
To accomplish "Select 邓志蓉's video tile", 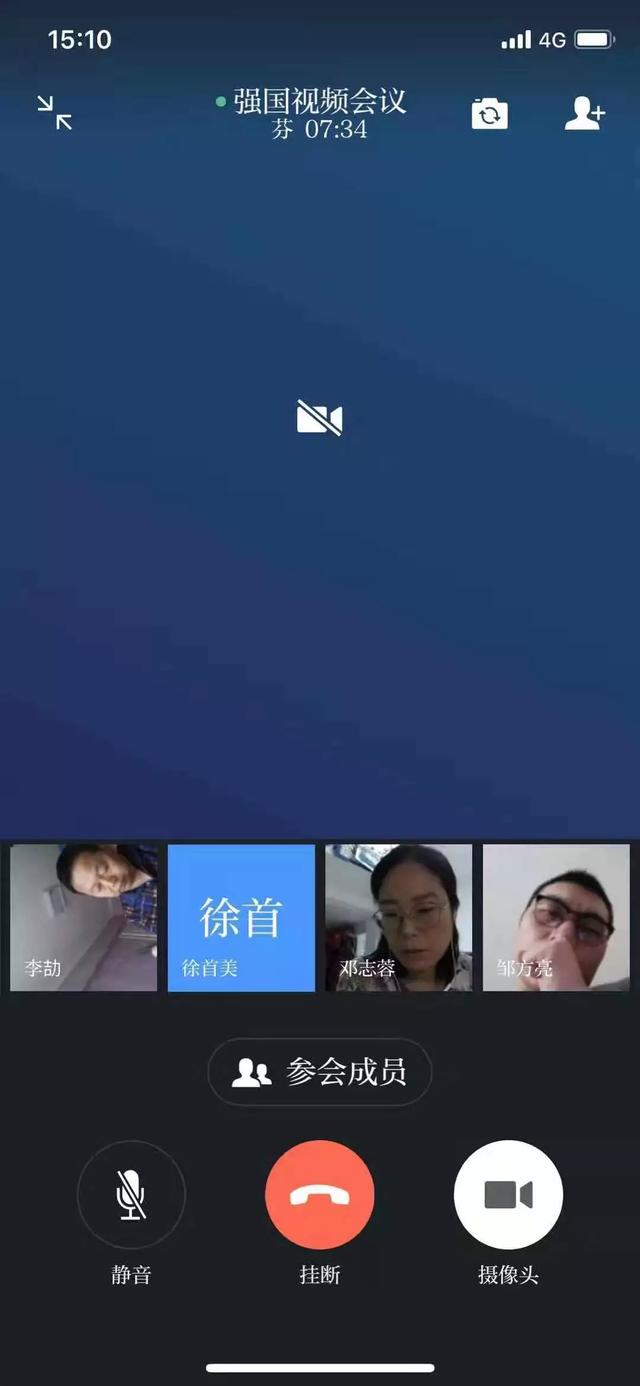I will click(x=398, y=918).
